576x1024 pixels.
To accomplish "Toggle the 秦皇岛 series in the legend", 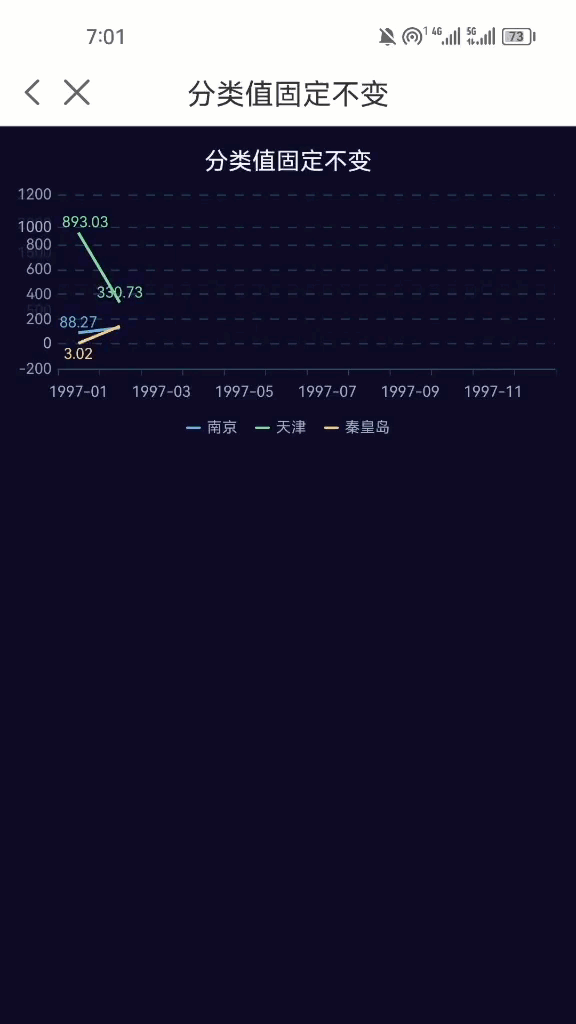I will pos(357,427).
